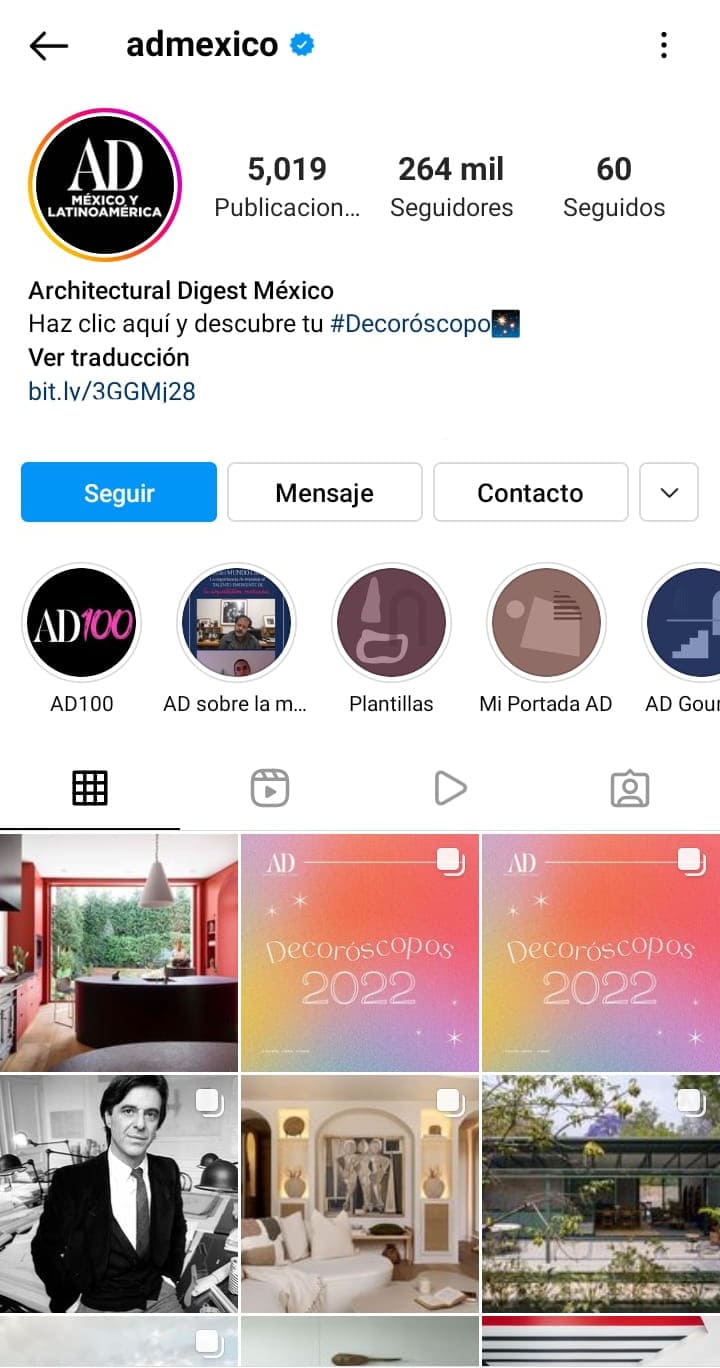Open the bit.ly link in bio
Viewport: 720px width, 1368px height.
tap(112, 391)
